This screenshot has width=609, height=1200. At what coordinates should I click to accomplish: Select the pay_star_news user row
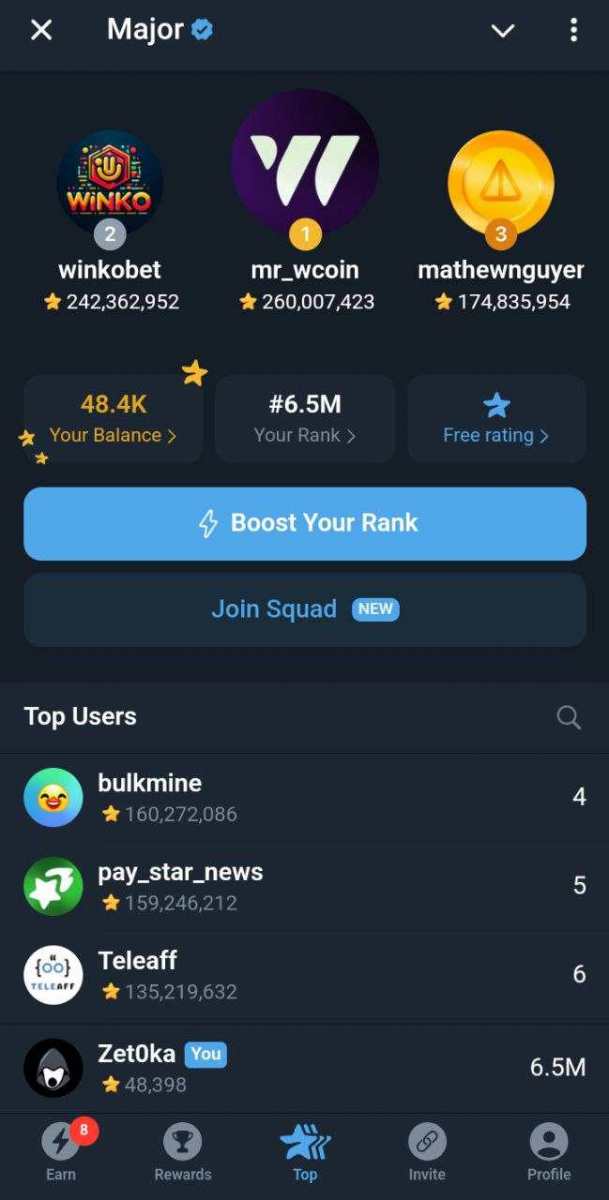(304, 886)
